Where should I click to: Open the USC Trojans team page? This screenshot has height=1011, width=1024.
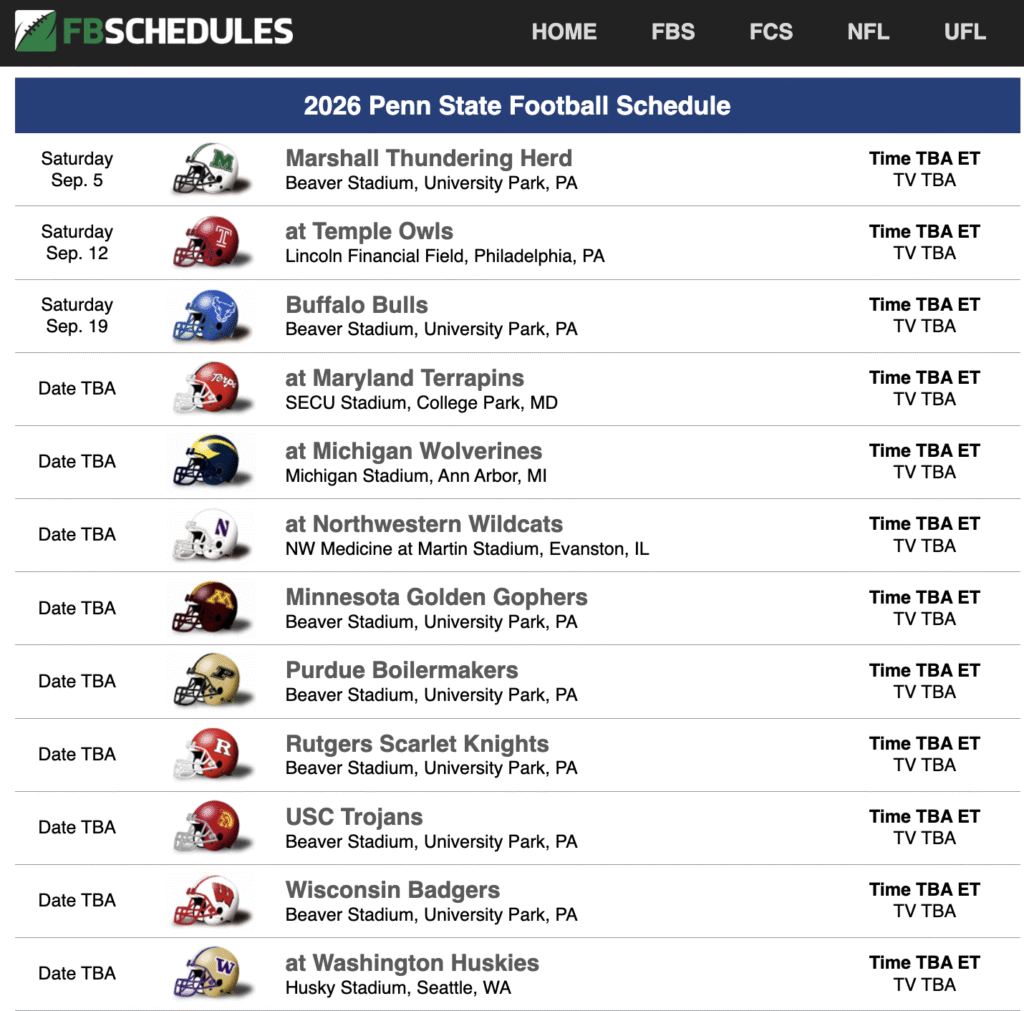[x=354, y=817]
